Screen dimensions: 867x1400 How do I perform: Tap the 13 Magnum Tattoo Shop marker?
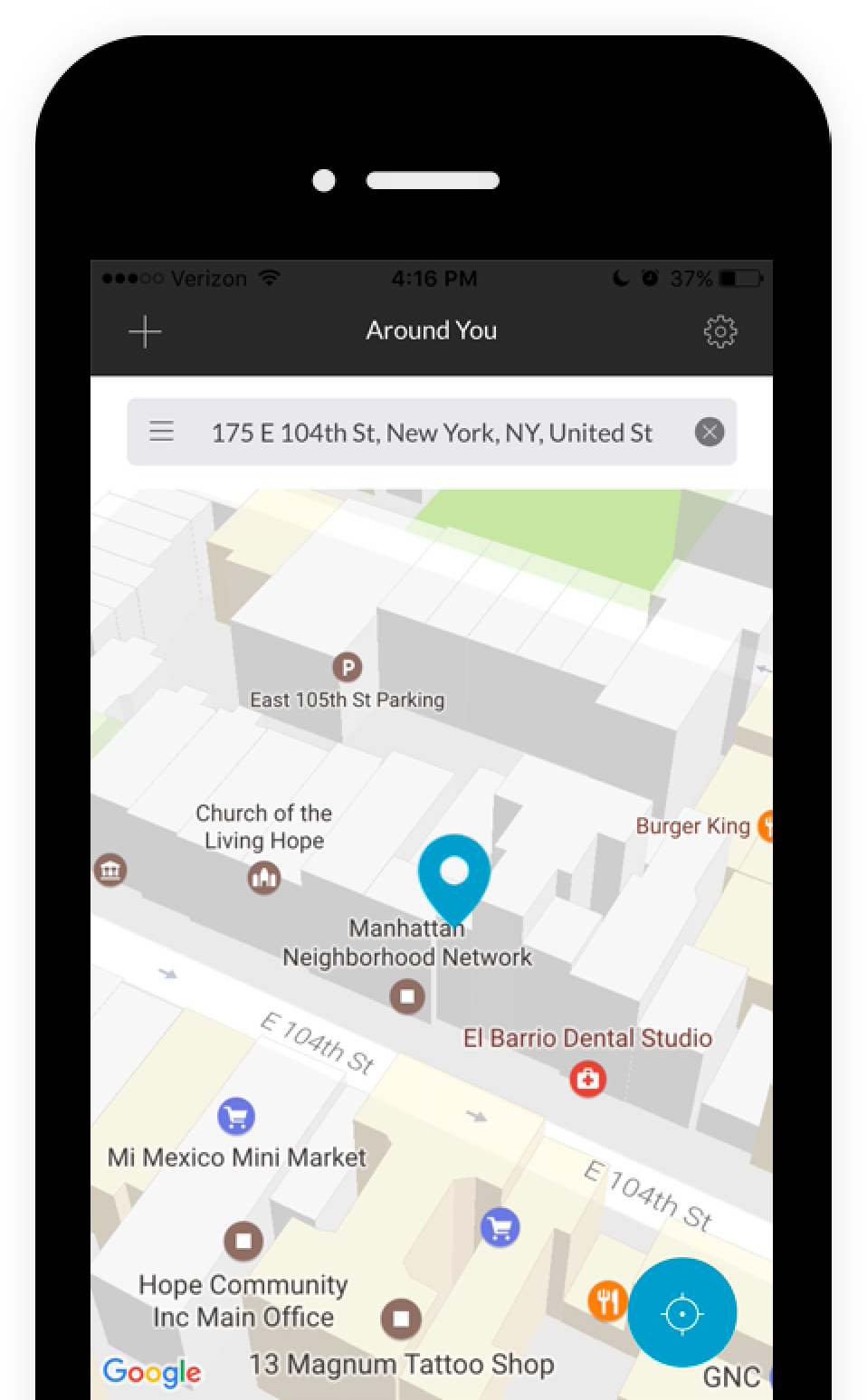point(401,1319)
